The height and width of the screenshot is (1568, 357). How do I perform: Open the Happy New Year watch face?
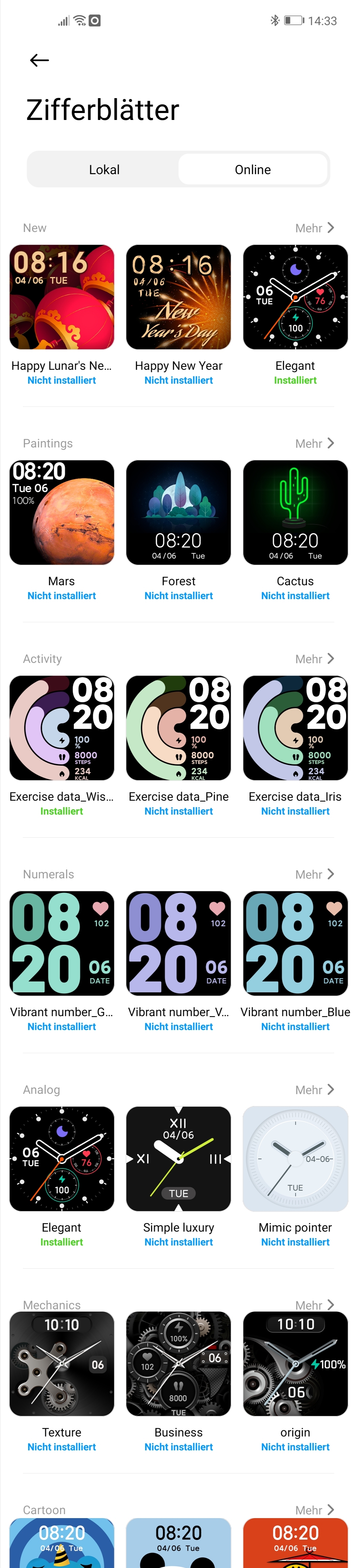tap(178, 297)
